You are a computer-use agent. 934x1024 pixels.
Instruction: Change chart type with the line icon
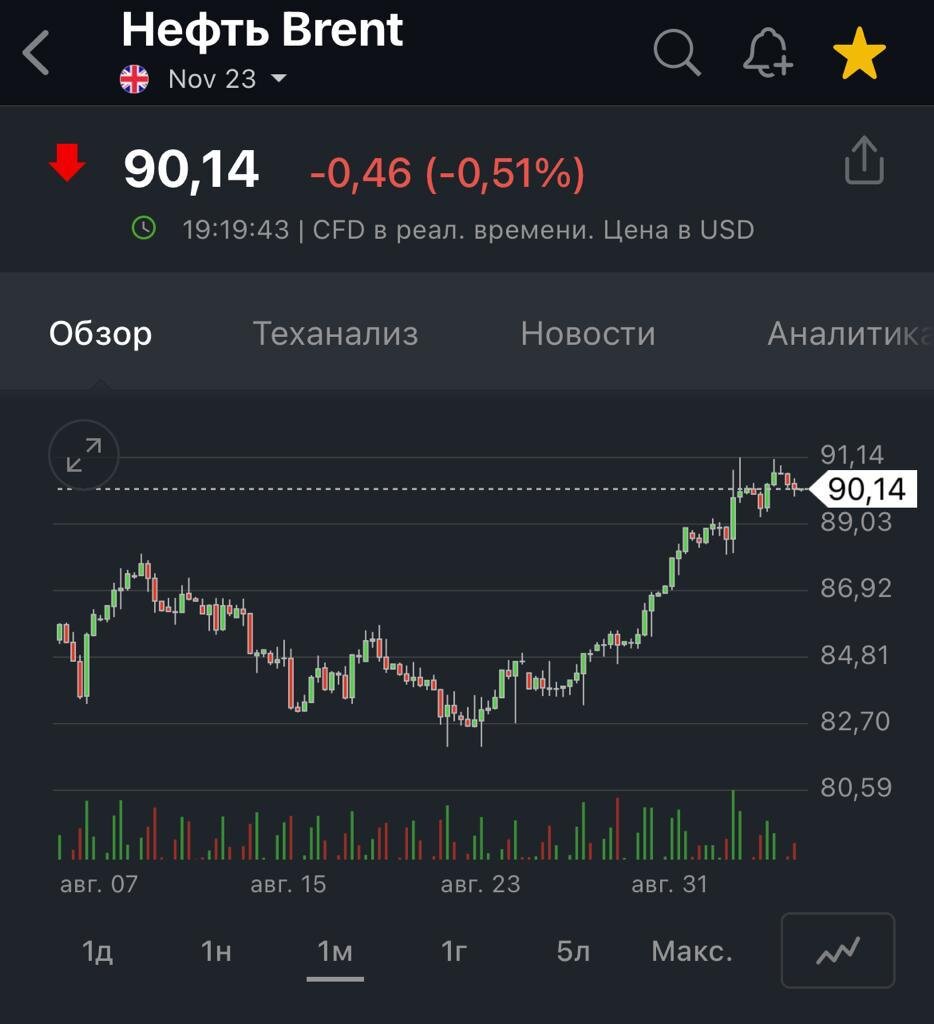[837, 951]
